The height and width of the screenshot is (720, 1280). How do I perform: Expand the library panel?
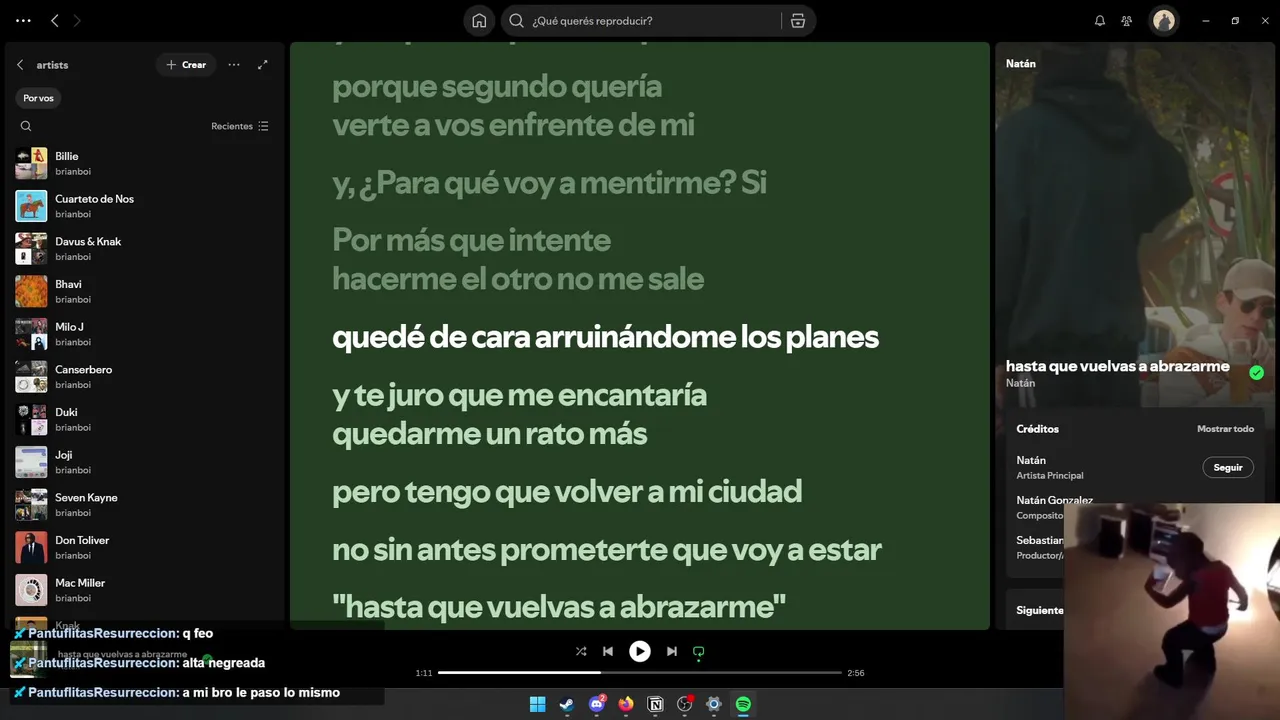pos(263,65)
